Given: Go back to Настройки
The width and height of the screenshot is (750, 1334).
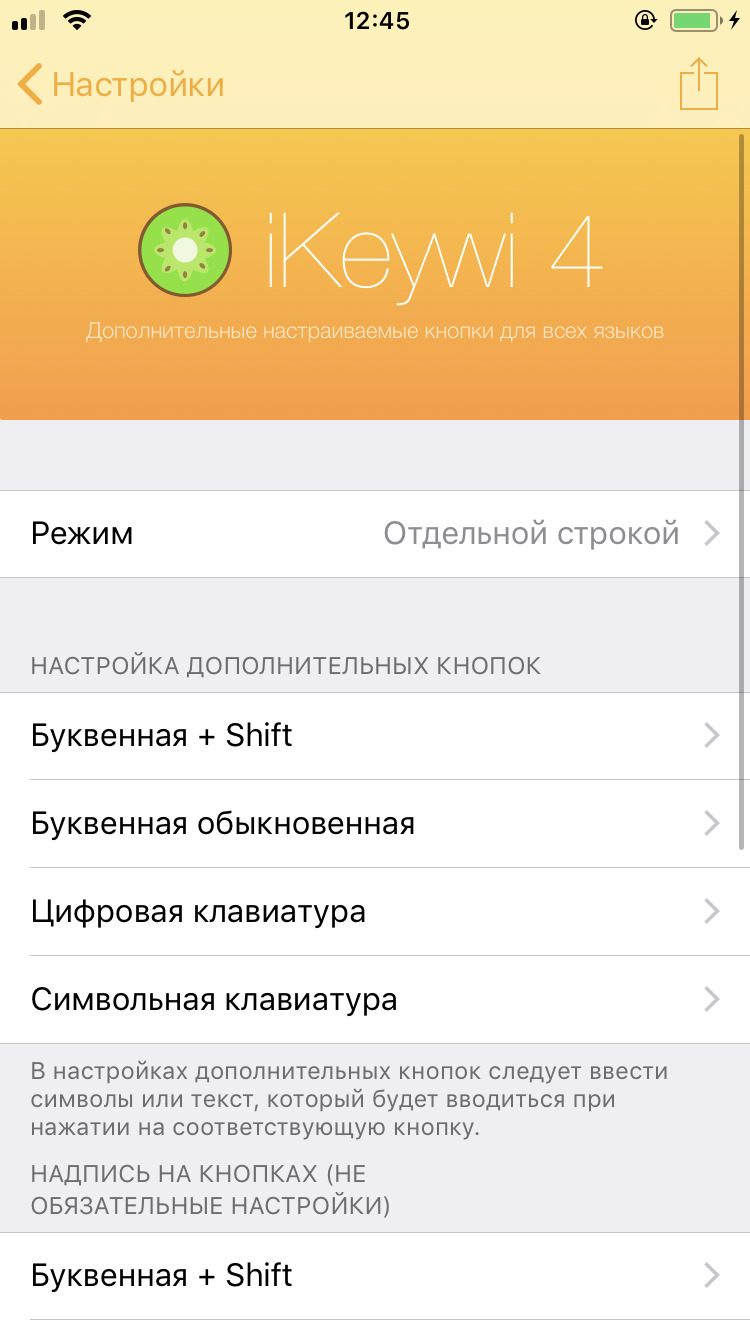Looking at the screenshot, I should point(120,85).
